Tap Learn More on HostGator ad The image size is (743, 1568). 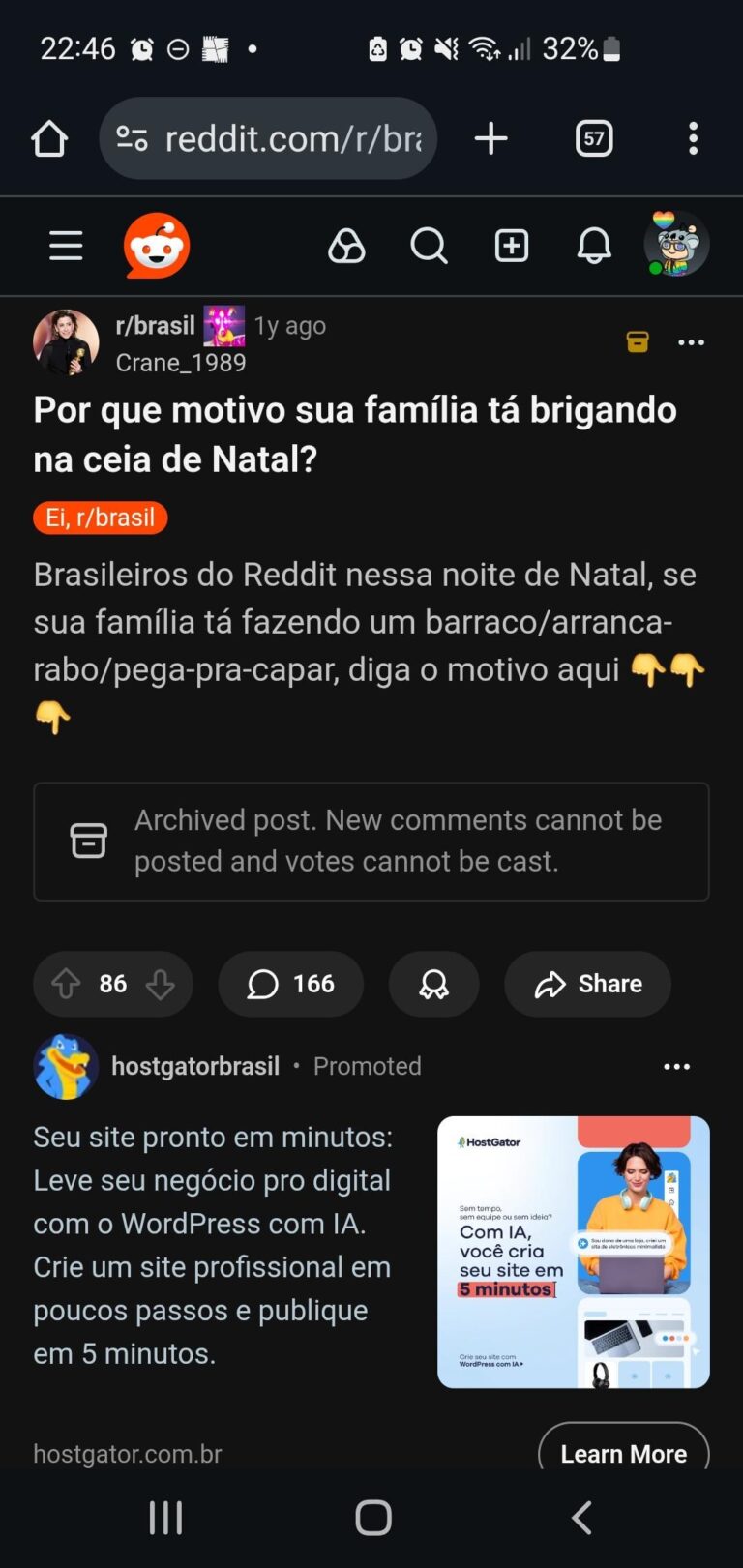coord(623,1452)
